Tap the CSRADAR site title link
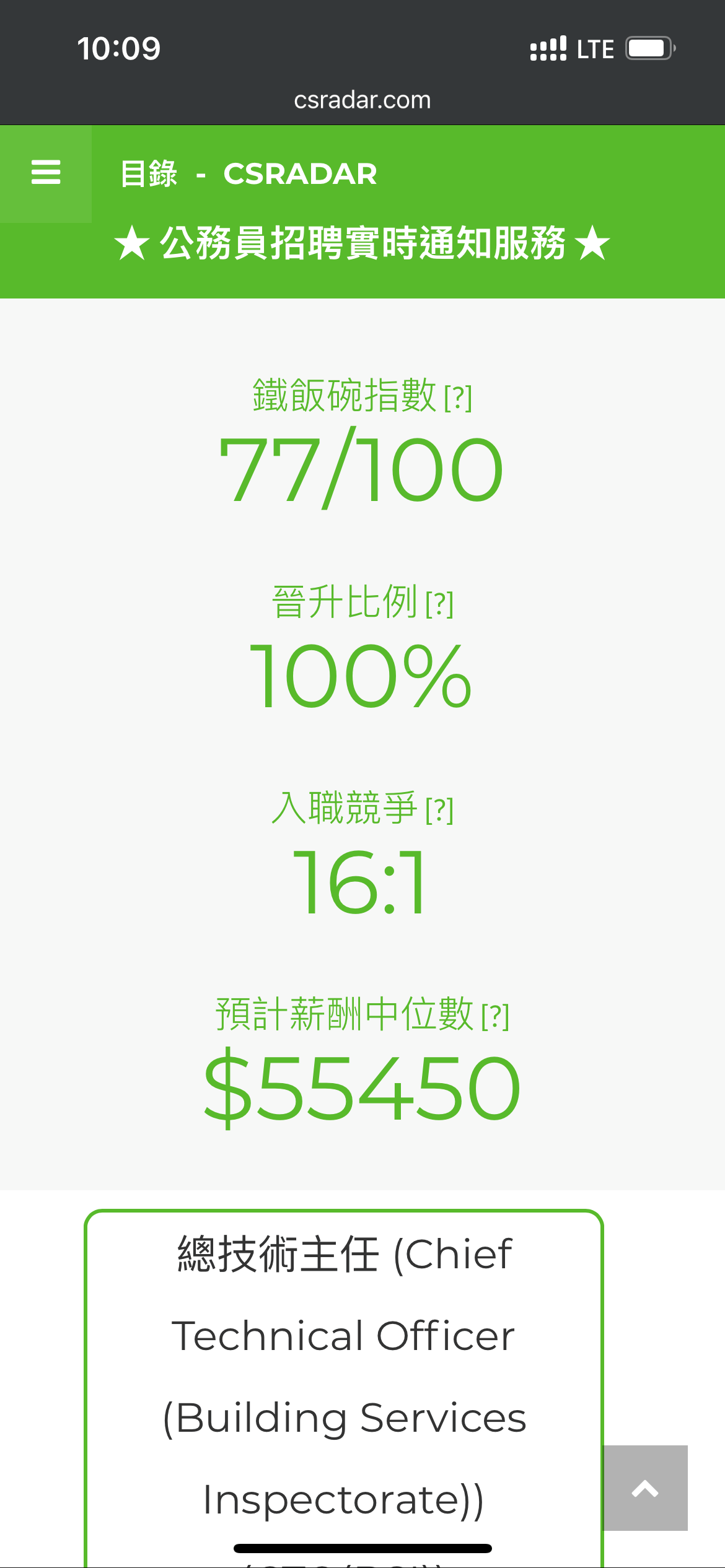This screenshot has width=725, height=1568. point(300,174)
